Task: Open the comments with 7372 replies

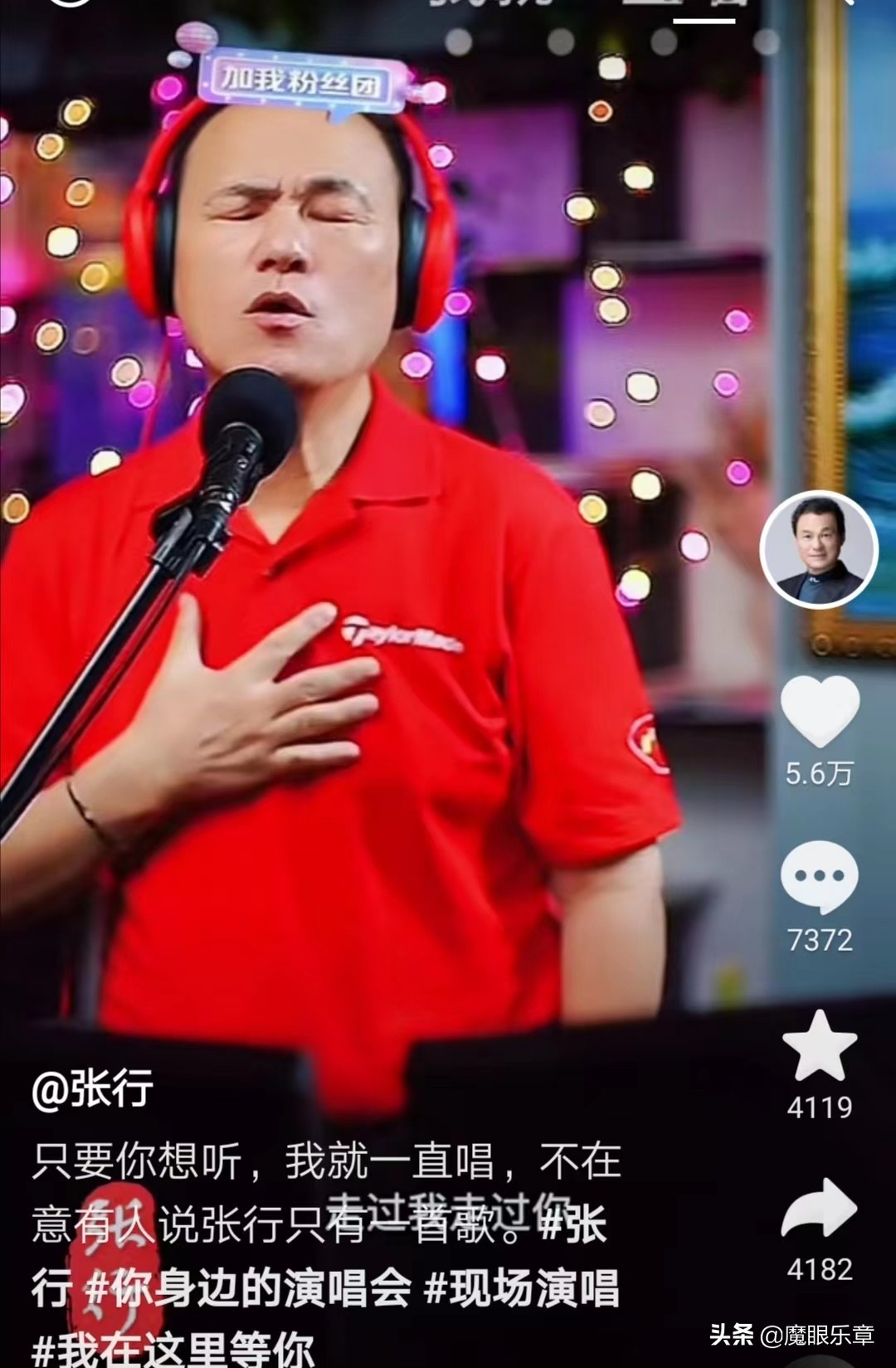Action: (820, 876)
